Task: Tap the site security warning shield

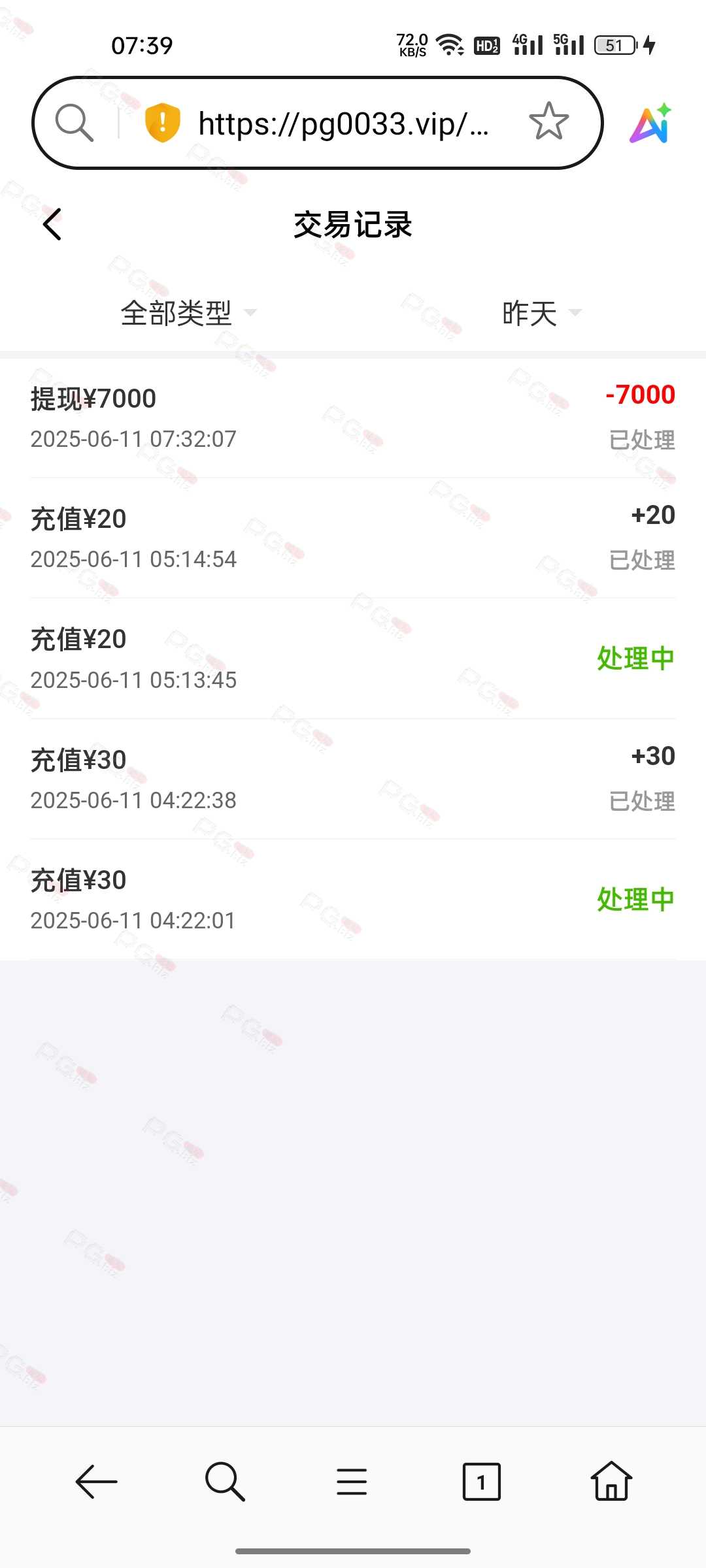Action: [162, 122]
